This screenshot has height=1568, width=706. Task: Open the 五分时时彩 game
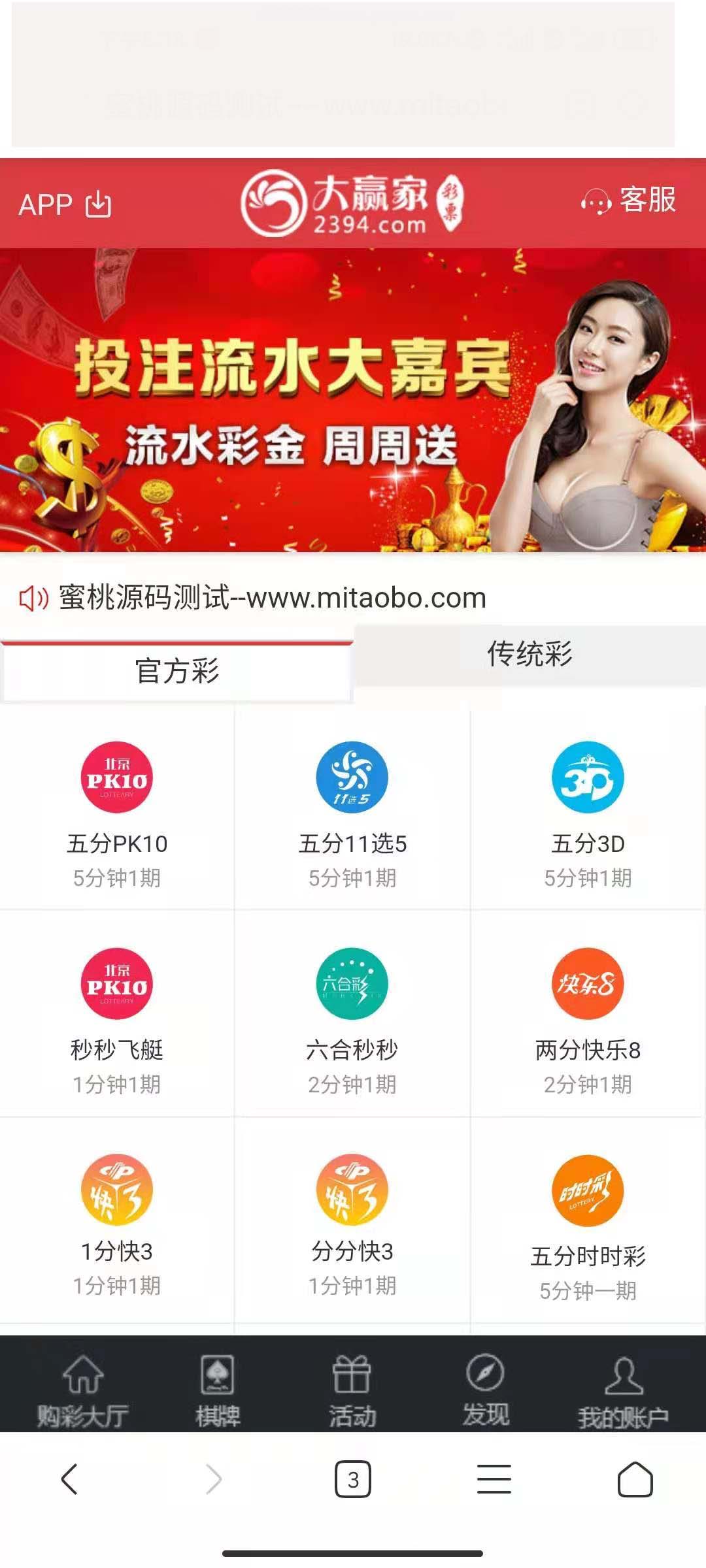point(588,1223)
